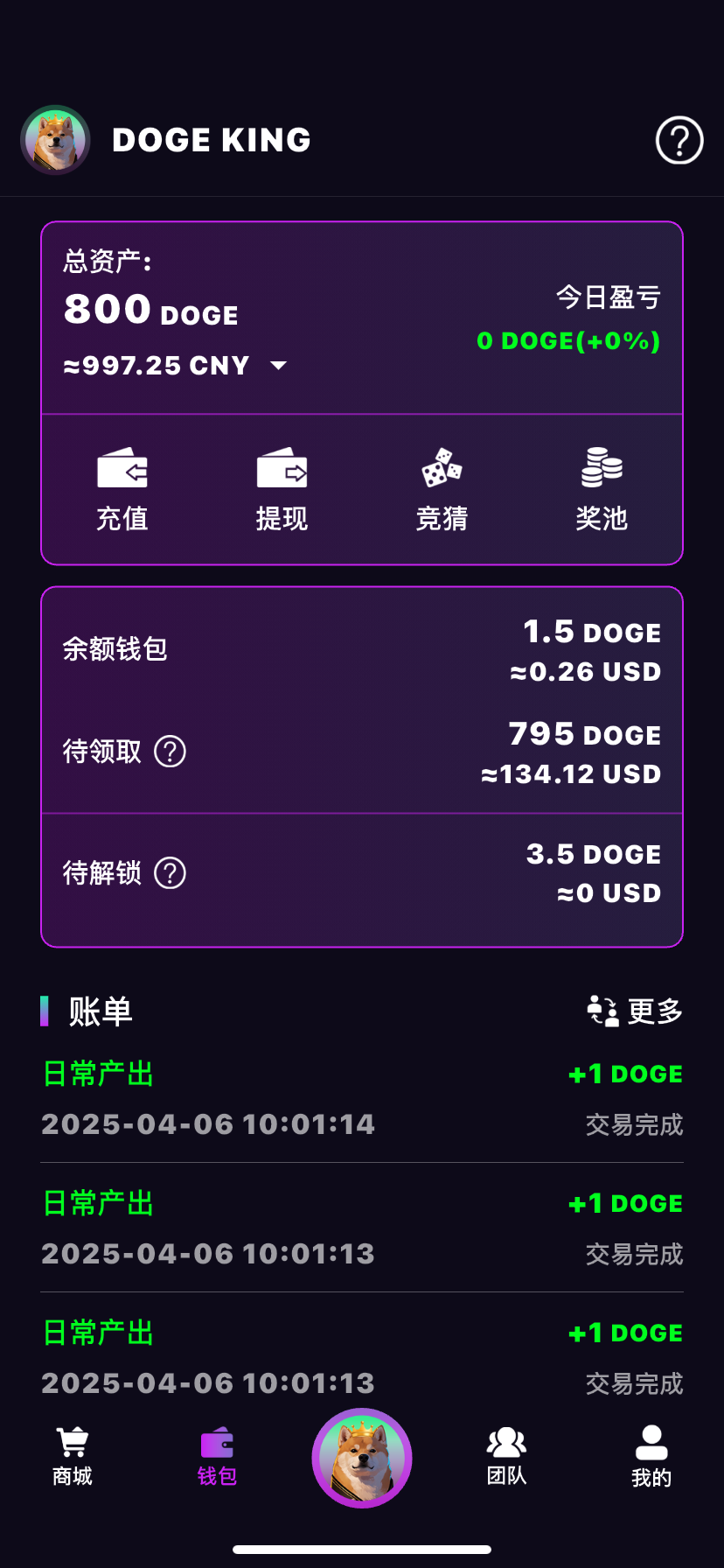This screenshot has height=1568, width=724.
Task: Tap the center Doge home button
Action: [362, 1458]
